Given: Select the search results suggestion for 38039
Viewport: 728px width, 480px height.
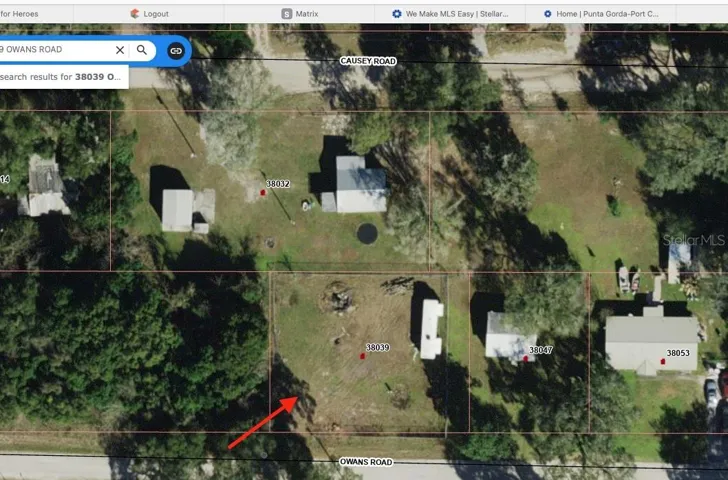Looking at the screenshot, I should pos(62,77).
